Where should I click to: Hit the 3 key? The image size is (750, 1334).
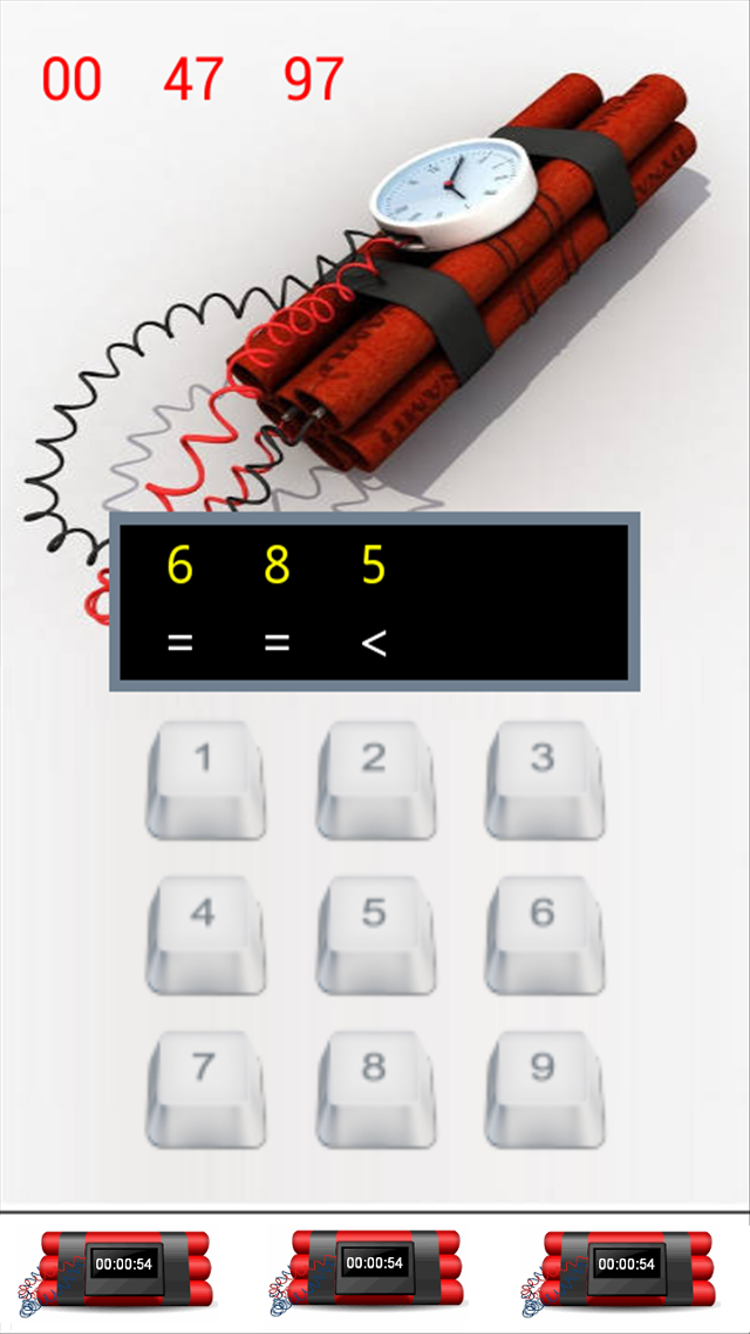544,778
